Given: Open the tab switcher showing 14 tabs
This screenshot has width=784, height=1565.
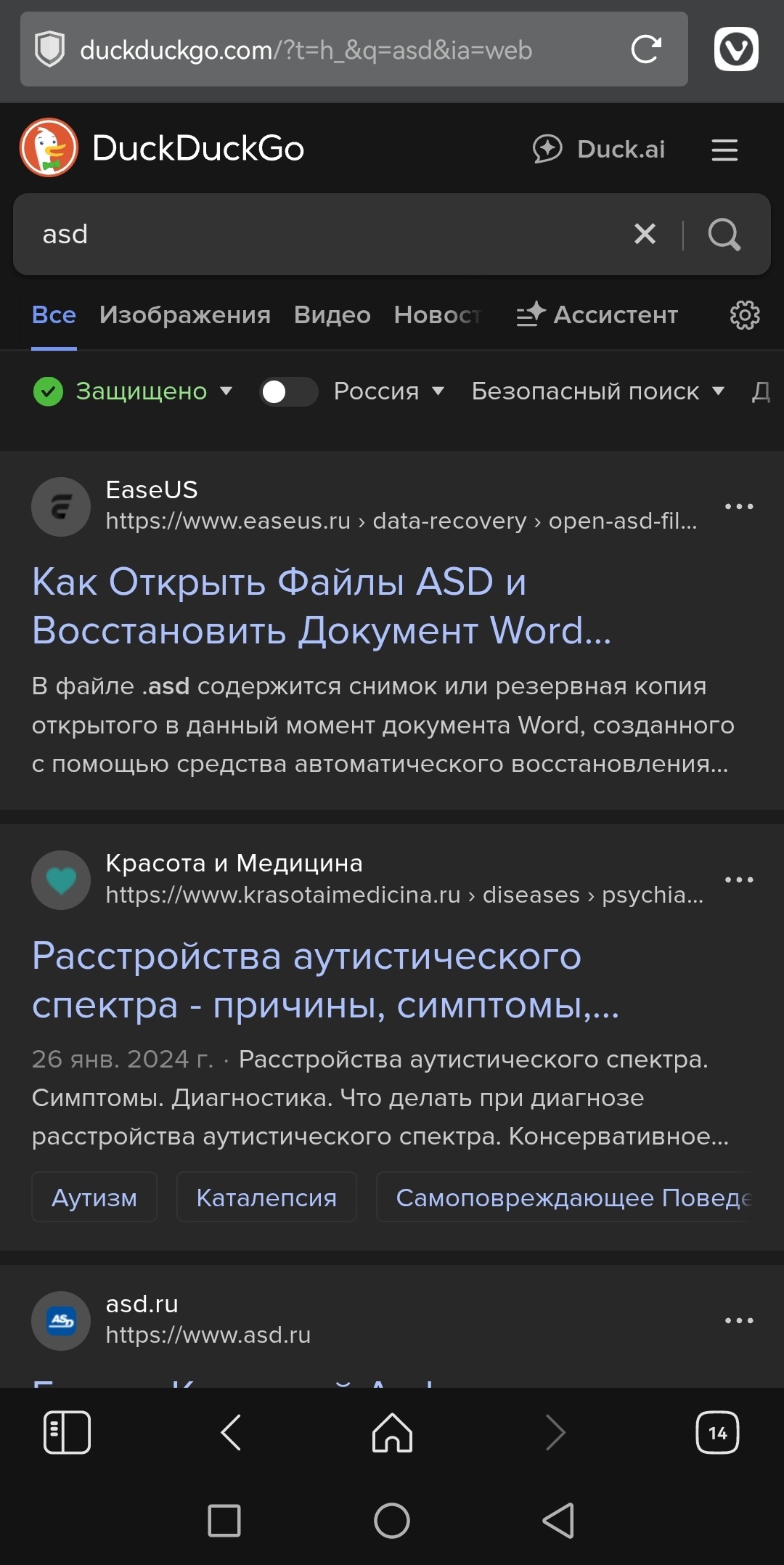Looking at the screenshot, I should pyautogui.click(x=717, y=1433).
